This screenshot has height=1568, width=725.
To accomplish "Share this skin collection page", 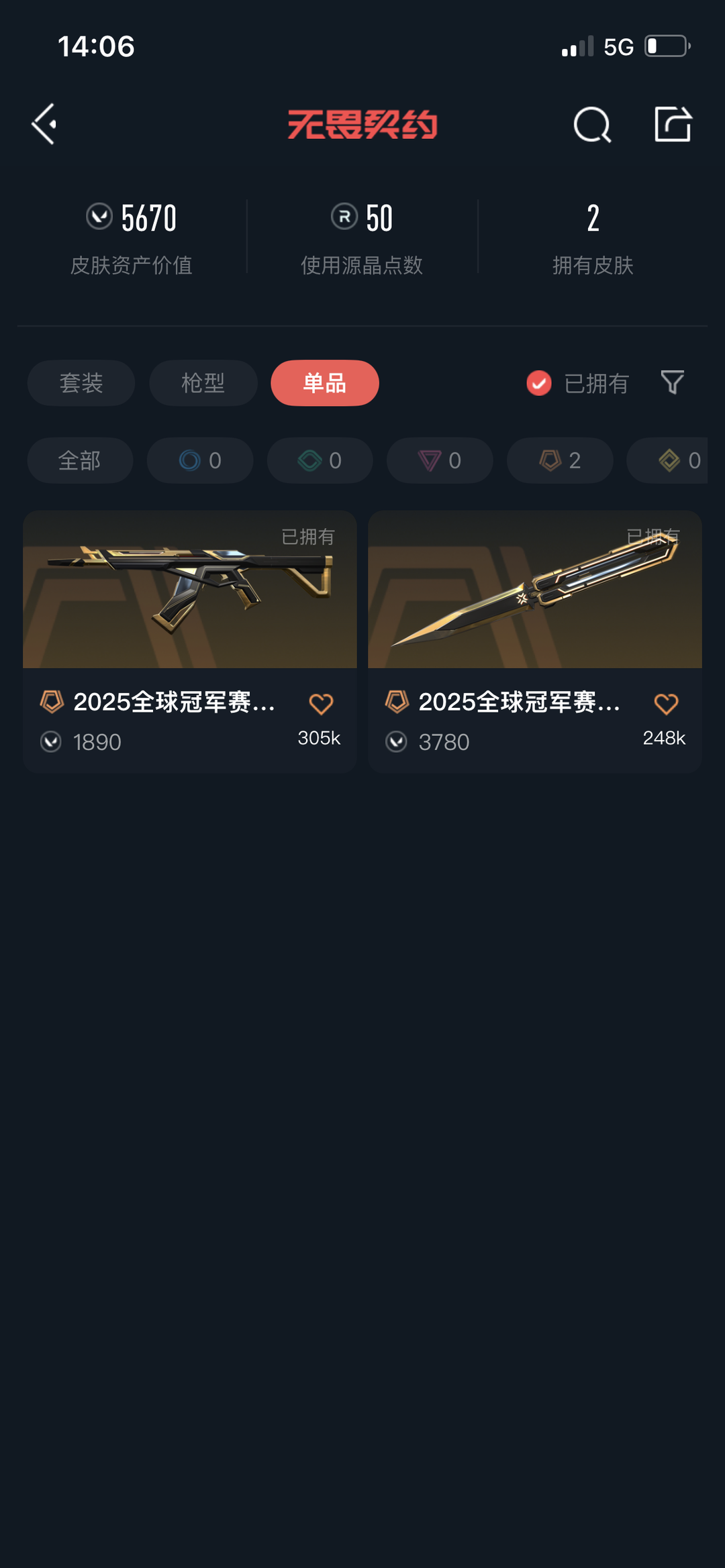I will point(673,124).
